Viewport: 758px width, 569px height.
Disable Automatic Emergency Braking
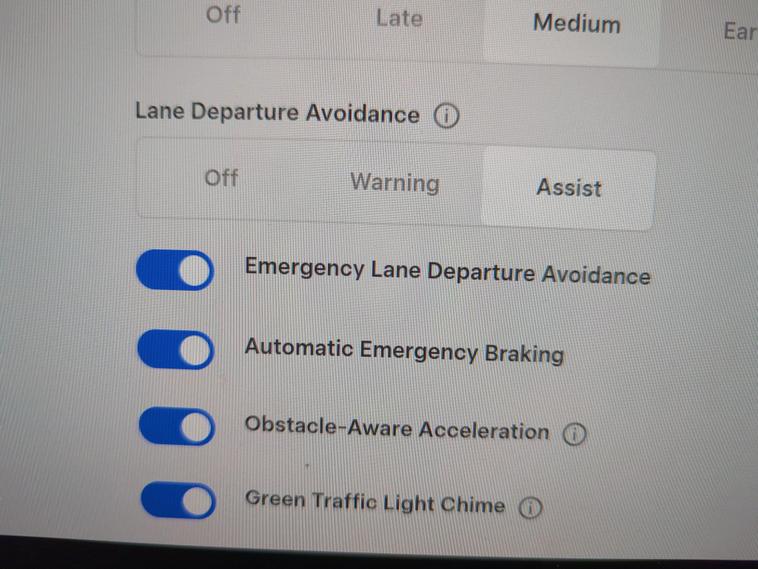(x=176, y=349)
